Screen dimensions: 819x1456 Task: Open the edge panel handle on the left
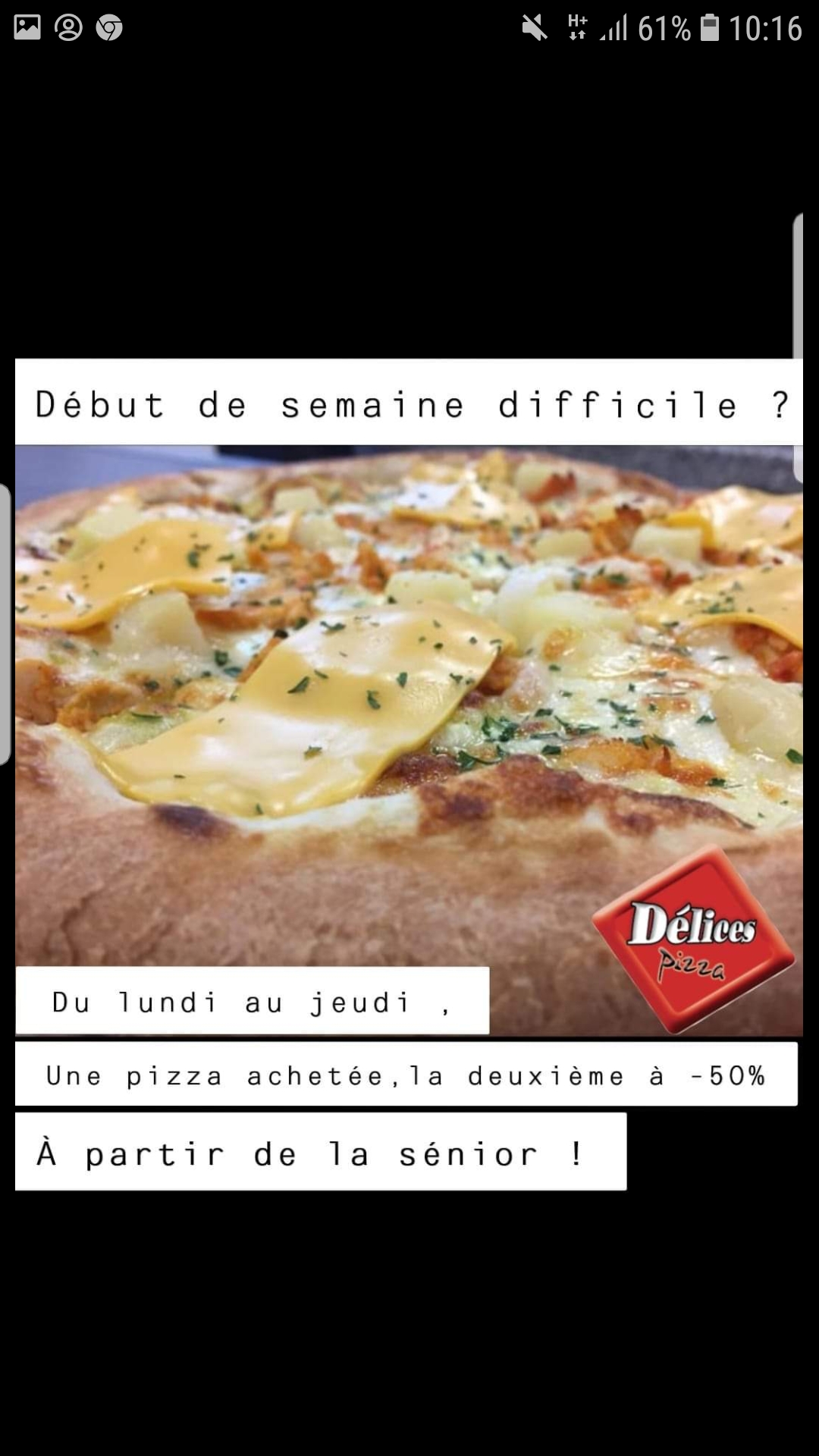point(5,624)
